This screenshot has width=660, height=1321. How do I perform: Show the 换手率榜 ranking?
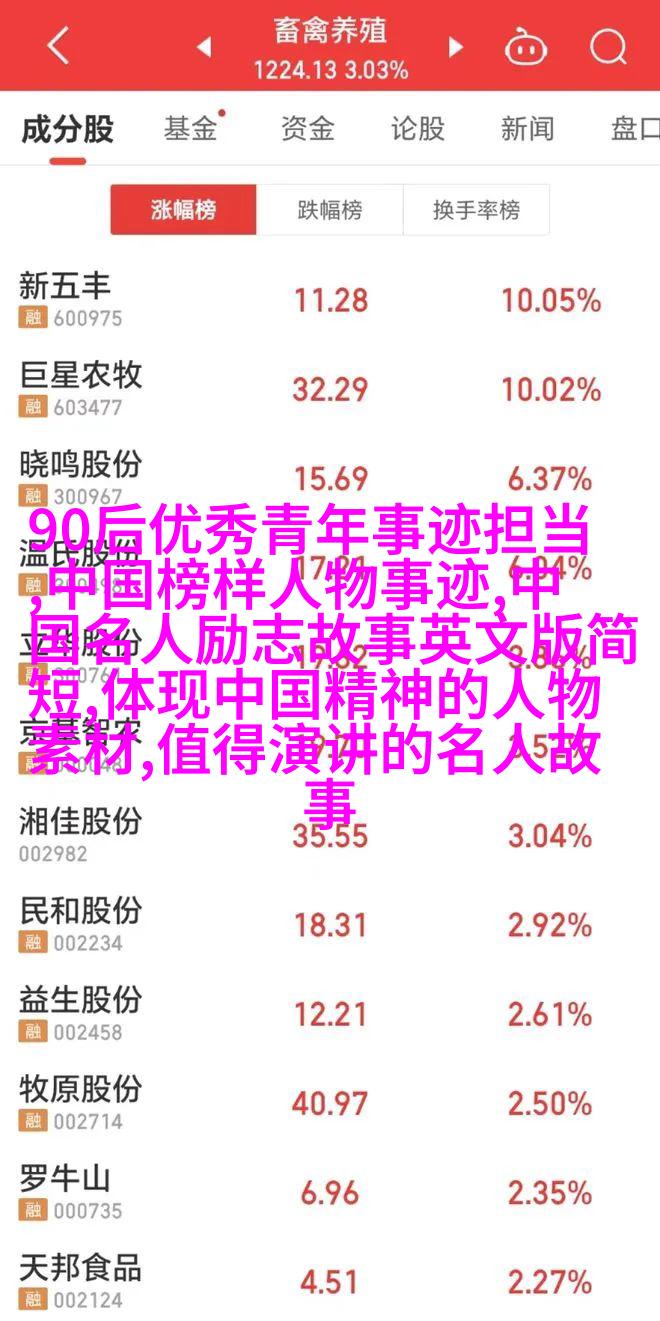coord(476,210)
